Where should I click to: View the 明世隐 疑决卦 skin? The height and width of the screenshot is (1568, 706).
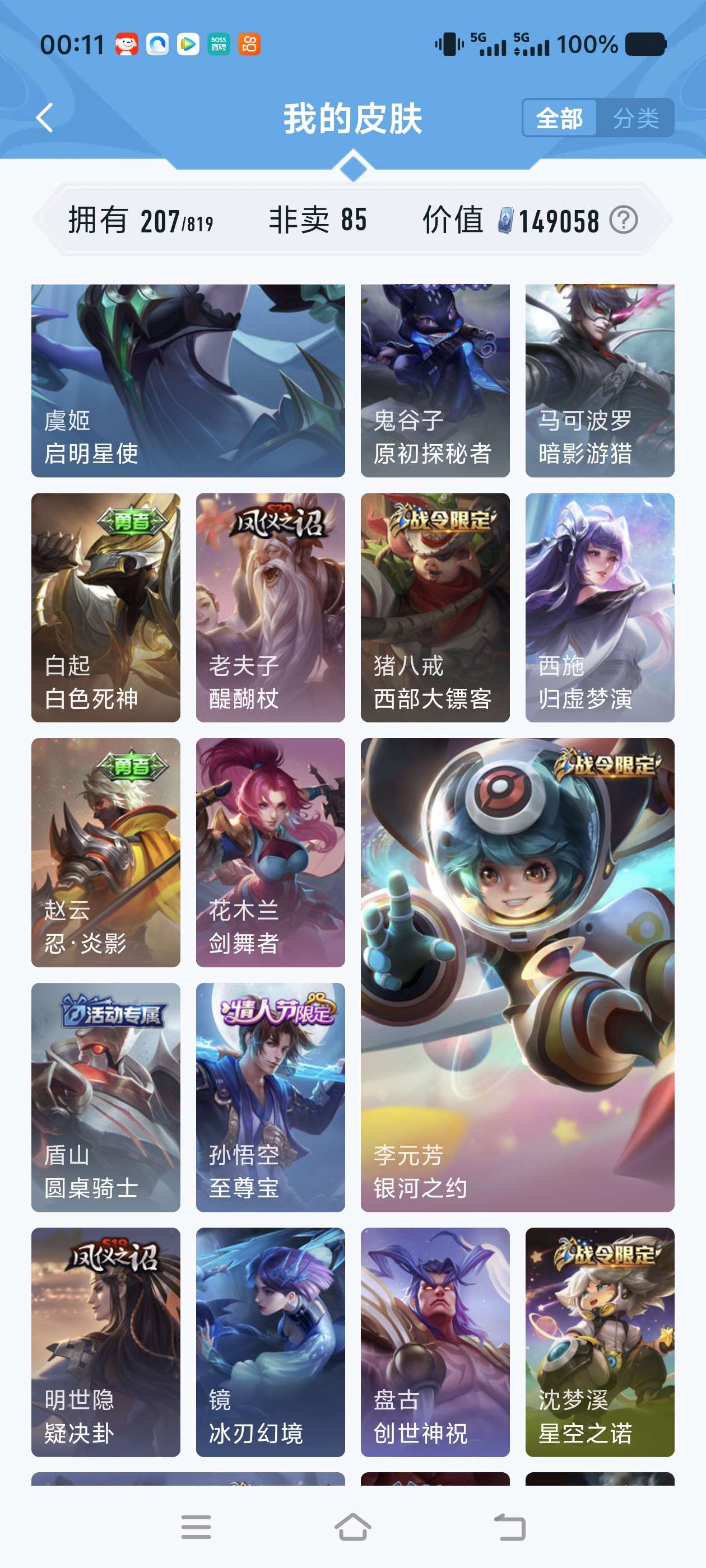pos(106,1342)
